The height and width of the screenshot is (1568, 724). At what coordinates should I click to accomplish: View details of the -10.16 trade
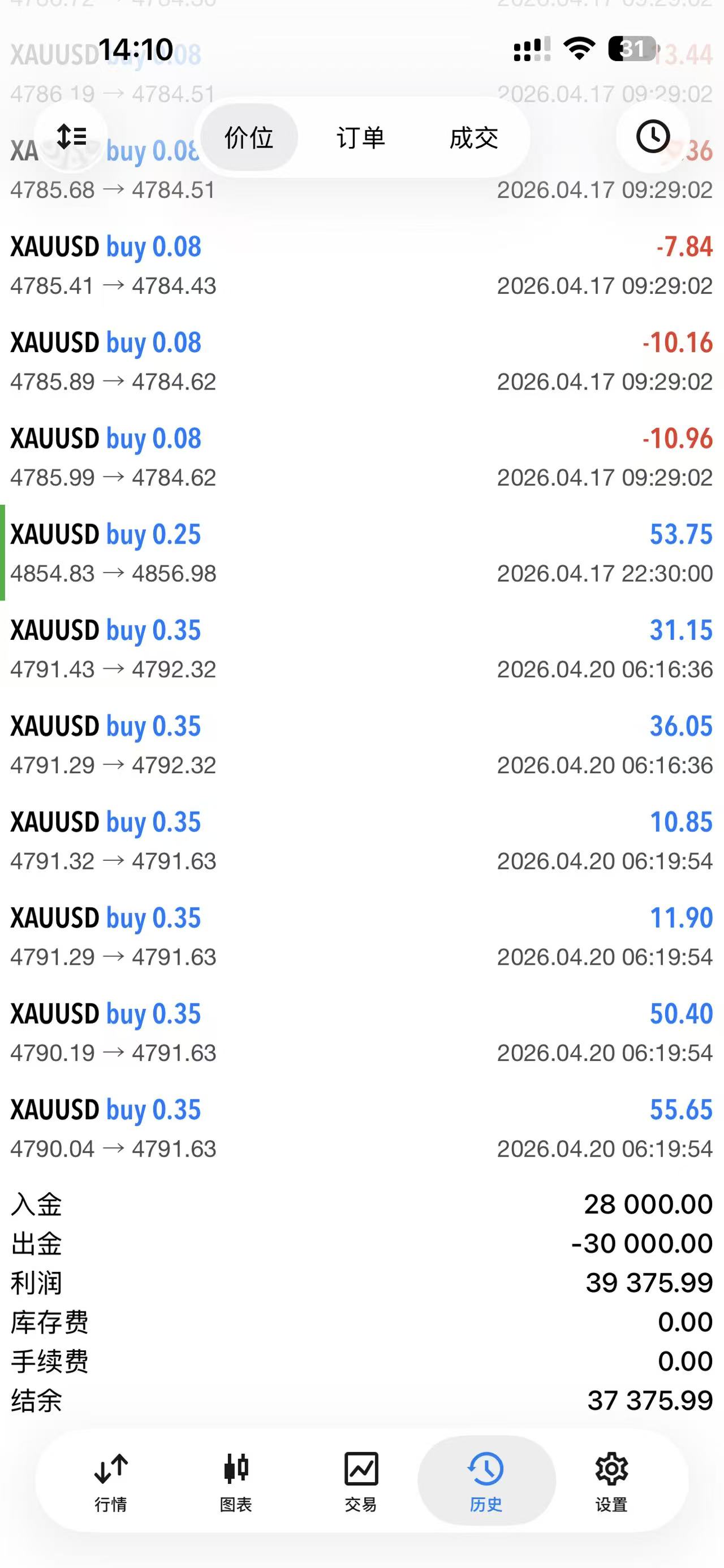point(361,361)
